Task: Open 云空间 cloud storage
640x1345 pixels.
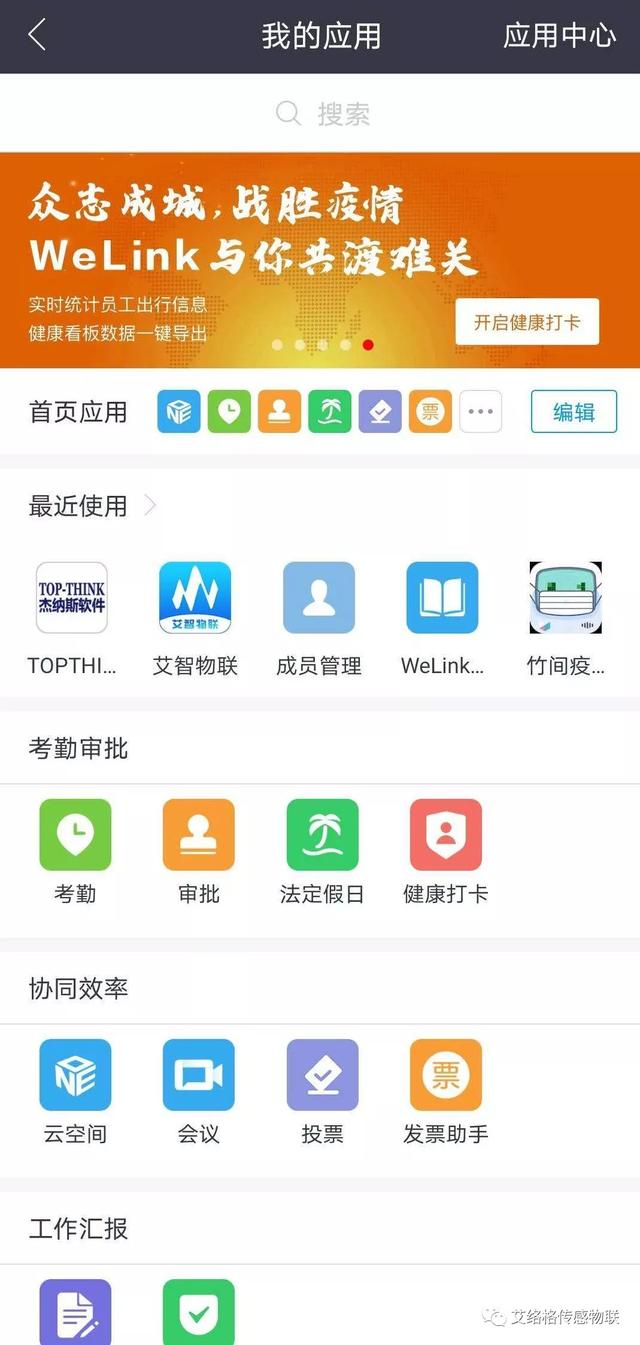Action: point(75,1076)
